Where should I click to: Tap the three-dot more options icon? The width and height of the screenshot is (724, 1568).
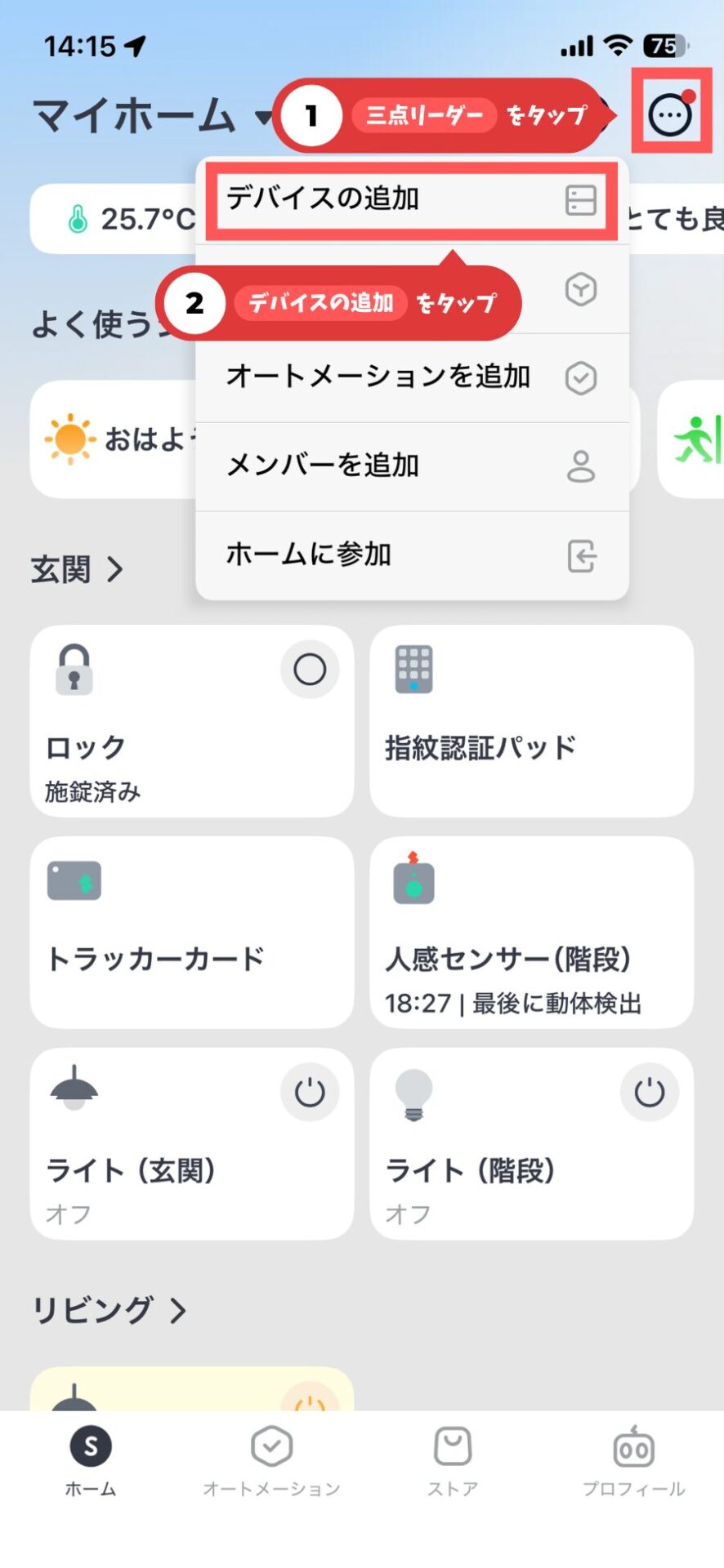(670, 116)
